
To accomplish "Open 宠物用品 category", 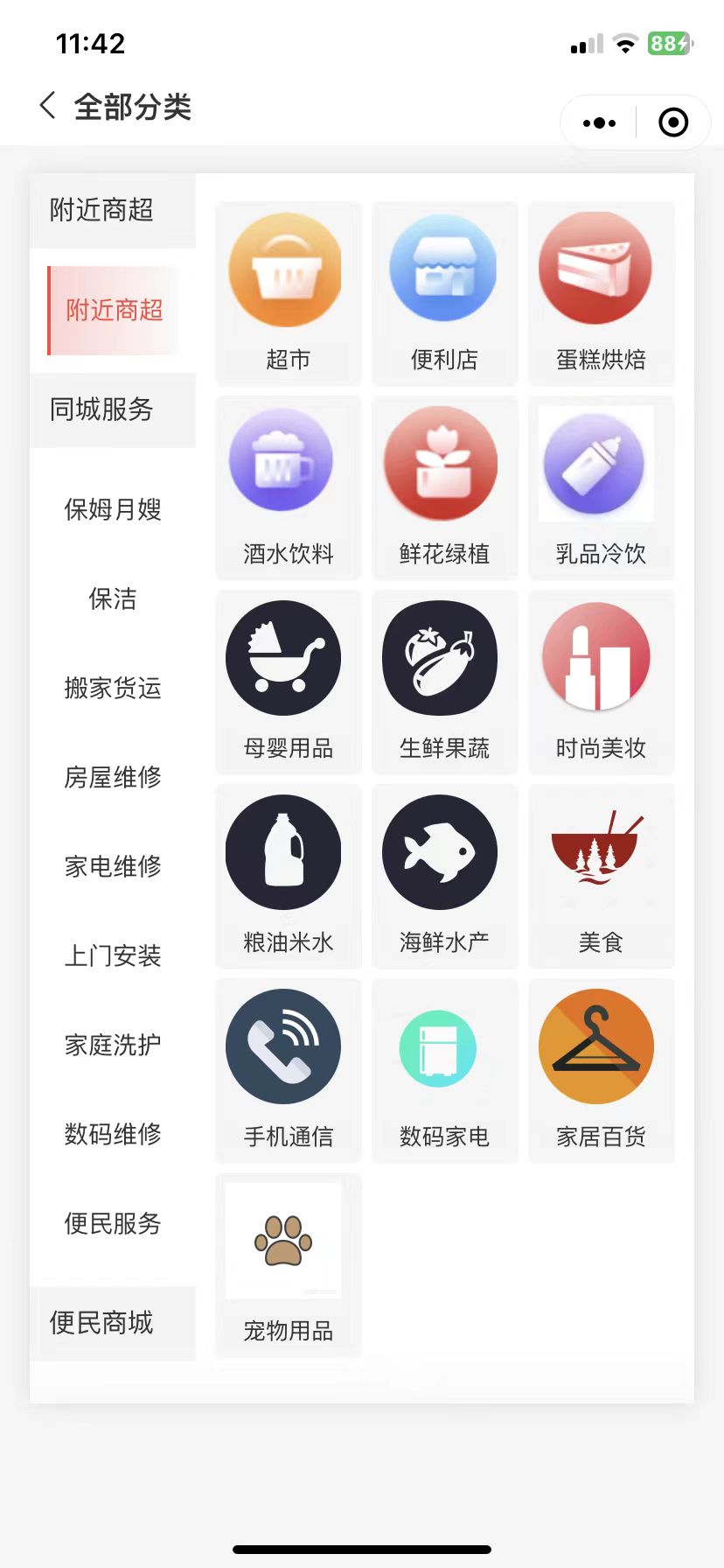I will pyautogui.click(x=288, y=1264).
